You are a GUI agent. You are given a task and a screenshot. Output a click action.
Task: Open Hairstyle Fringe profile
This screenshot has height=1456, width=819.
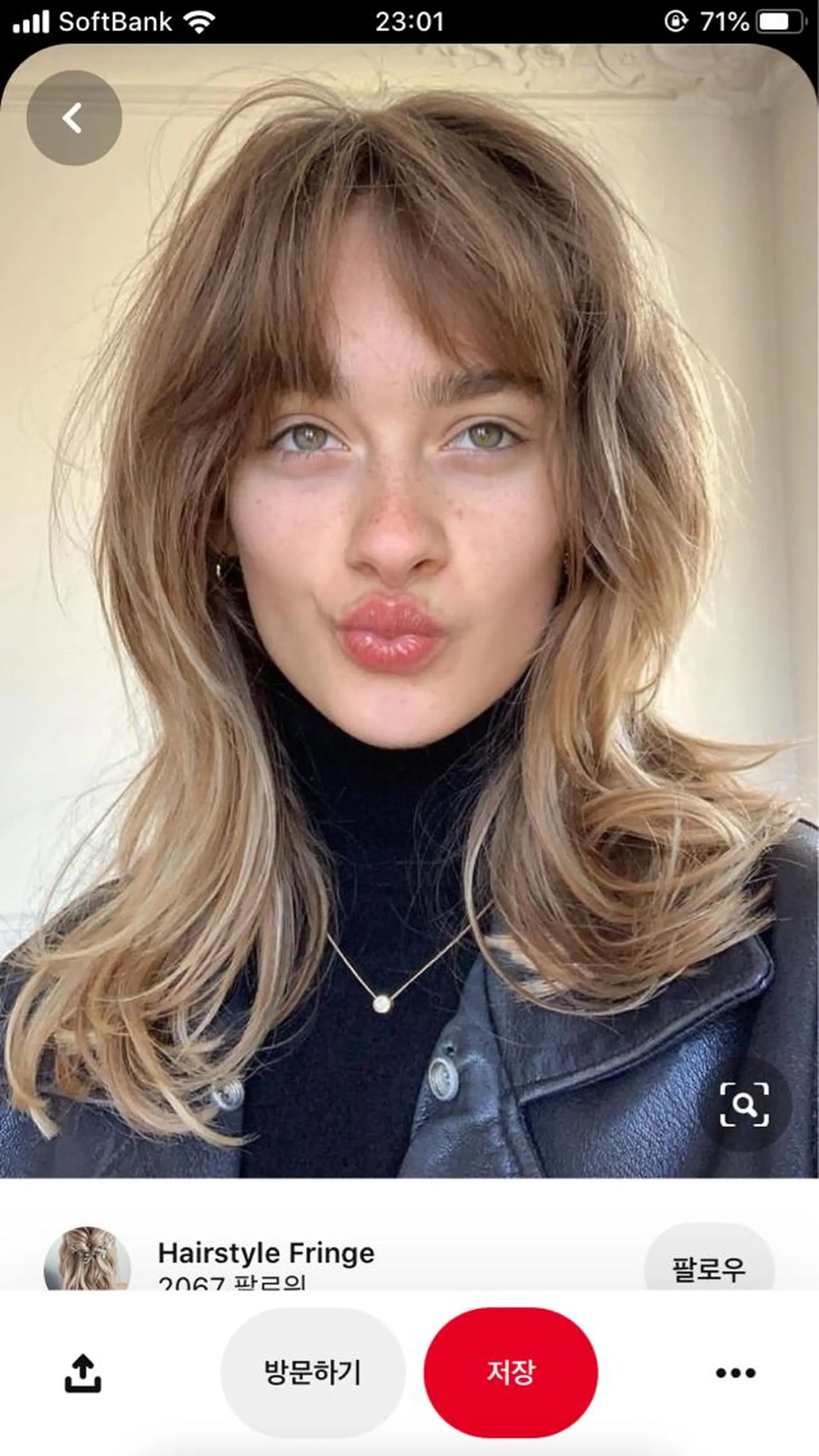point(266,1254)
